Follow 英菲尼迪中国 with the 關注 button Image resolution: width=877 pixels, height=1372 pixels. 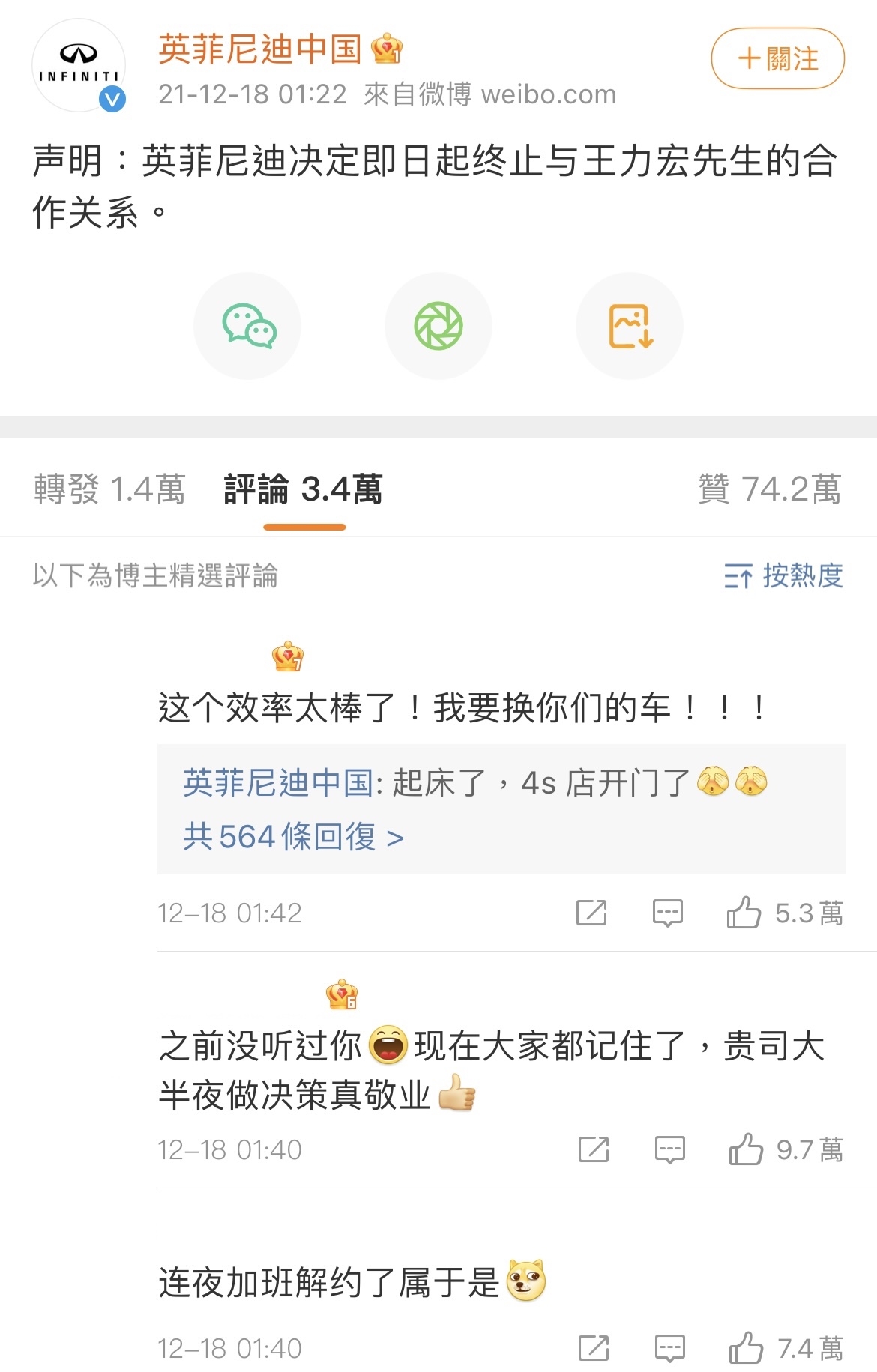777,58
